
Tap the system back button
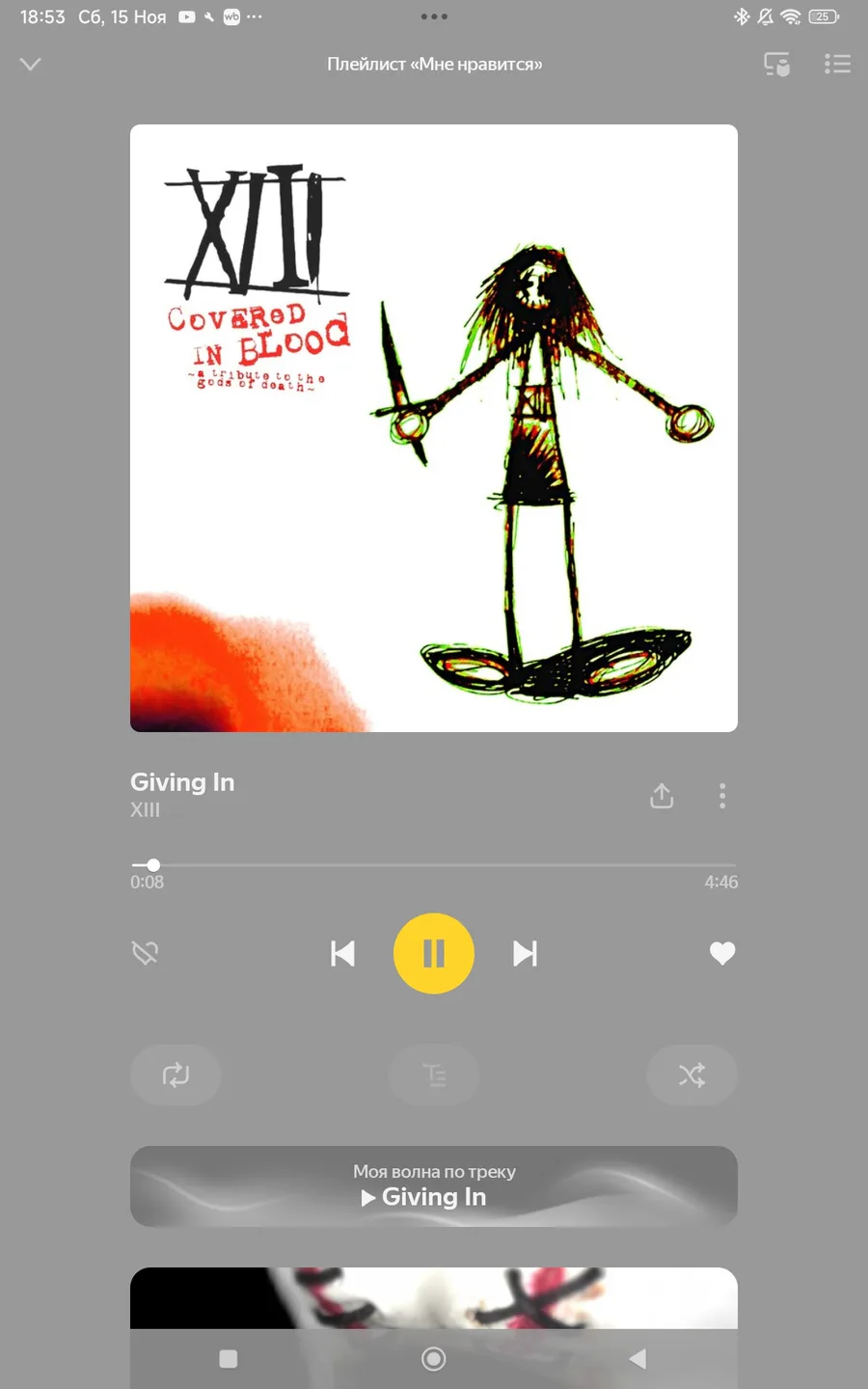pos(637,1358)
